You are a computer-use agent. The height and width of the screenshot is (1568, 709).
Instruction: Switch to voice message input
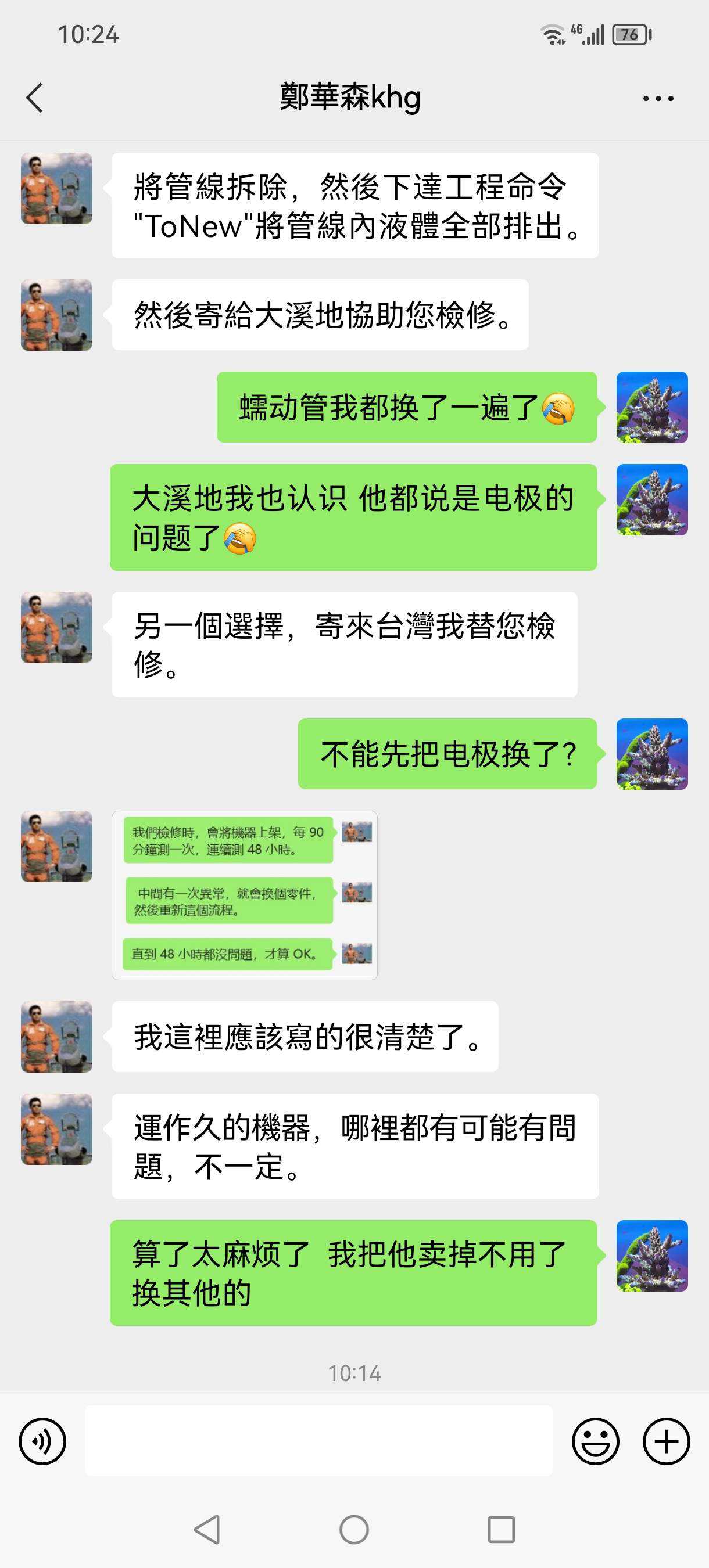coord(42,1441)
